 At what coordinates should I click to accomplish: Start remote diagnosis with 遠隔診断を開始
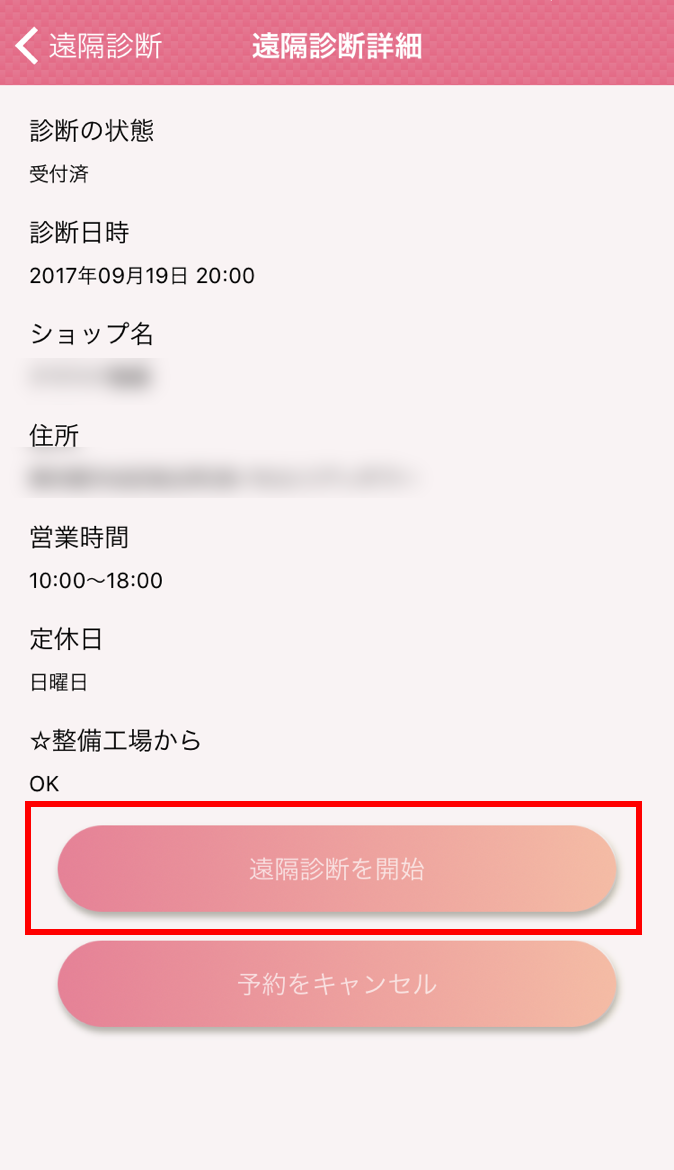pos(336,869)
